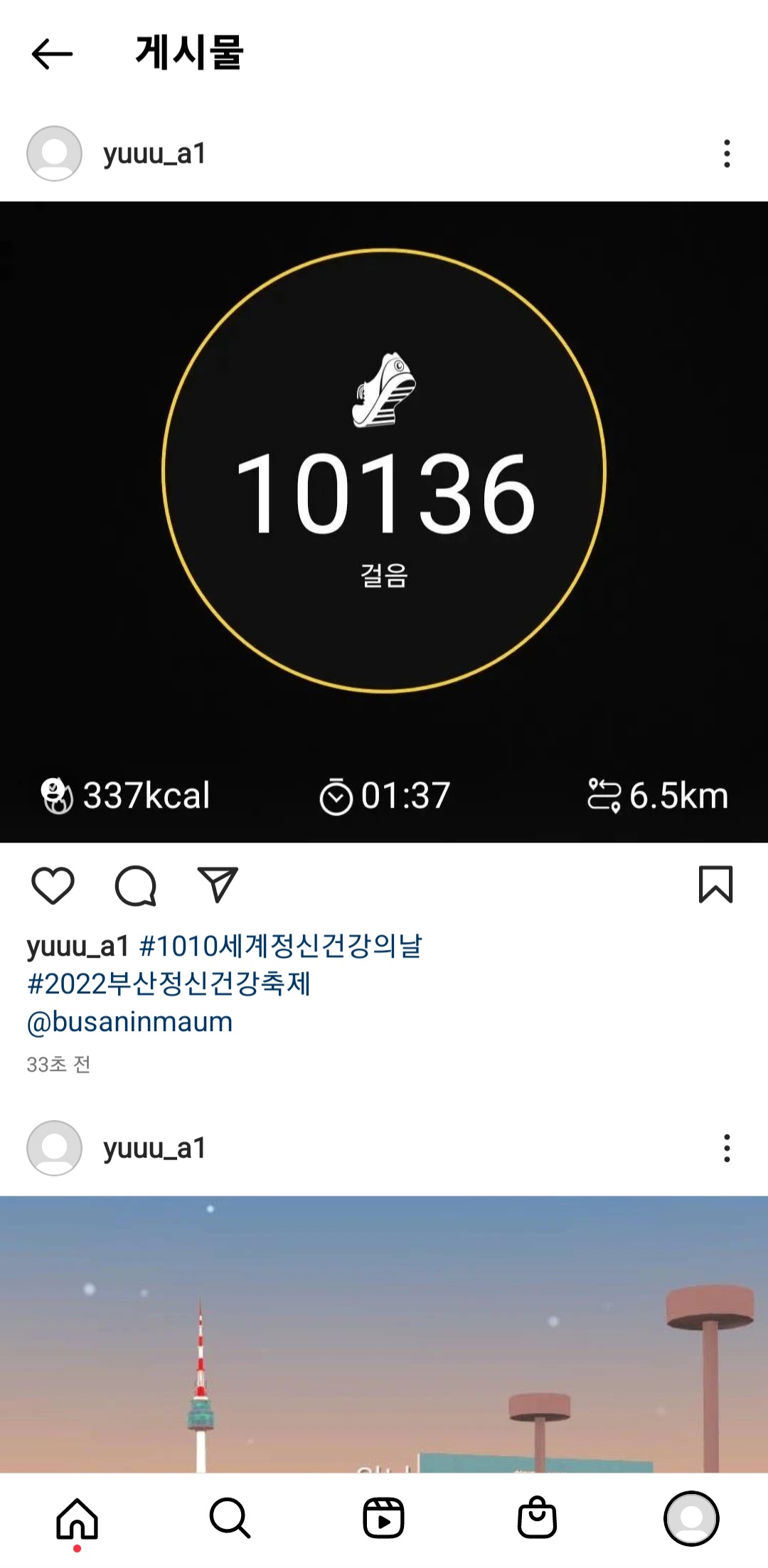Bookmark the 10136 걸음 post
The height and width of the screenshot is (1568, 768).
pos(715,885)
